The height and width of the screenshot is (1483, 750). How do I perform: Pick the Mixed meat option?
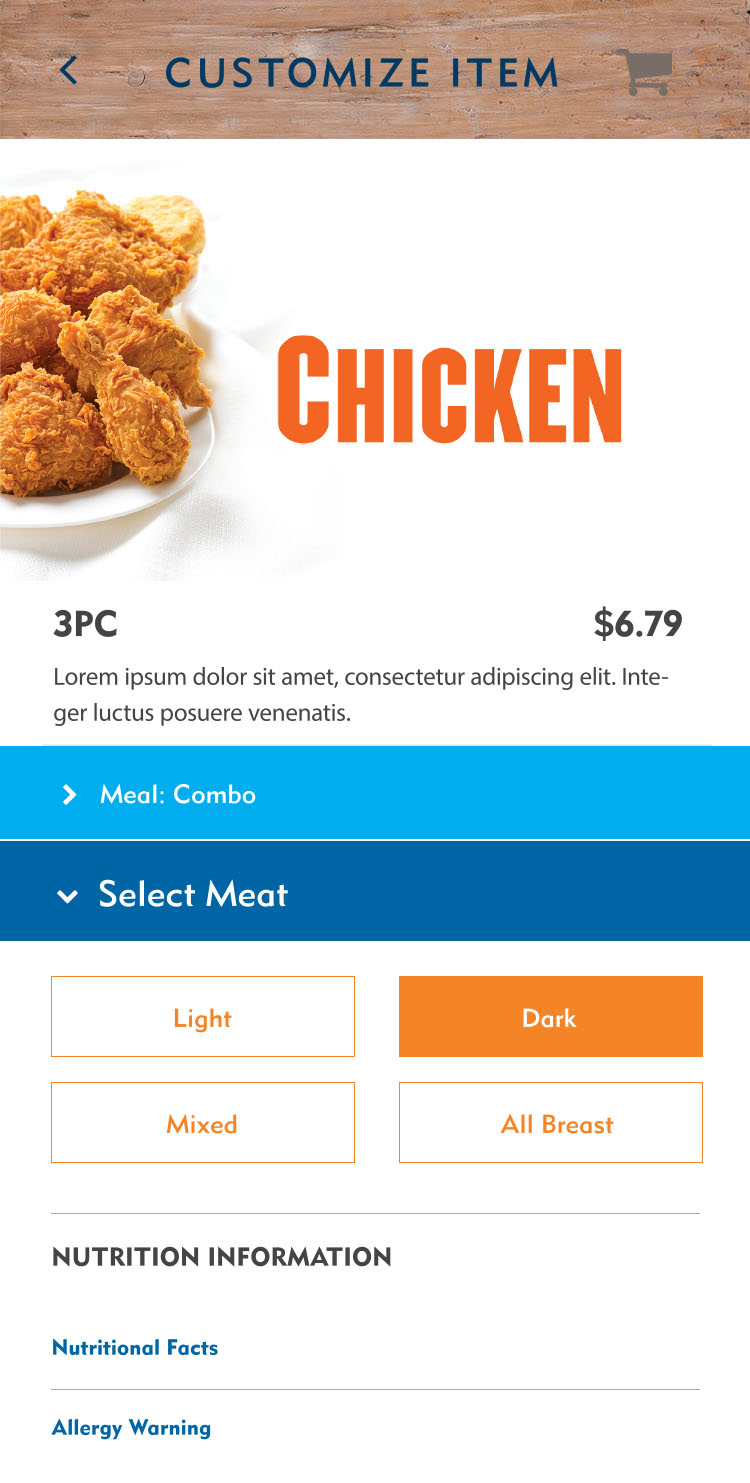tap(203, 1123)
